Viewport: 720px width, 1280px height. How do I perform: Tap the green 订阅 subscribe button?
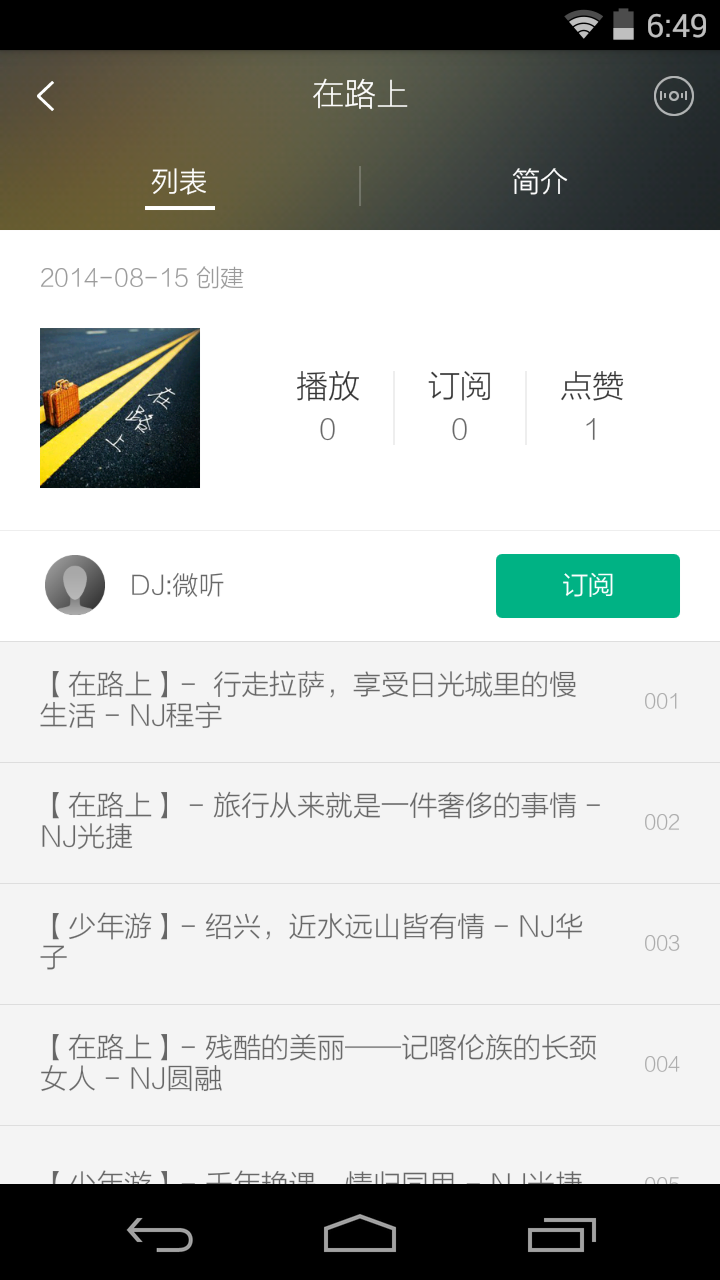[x=588, y=586]
